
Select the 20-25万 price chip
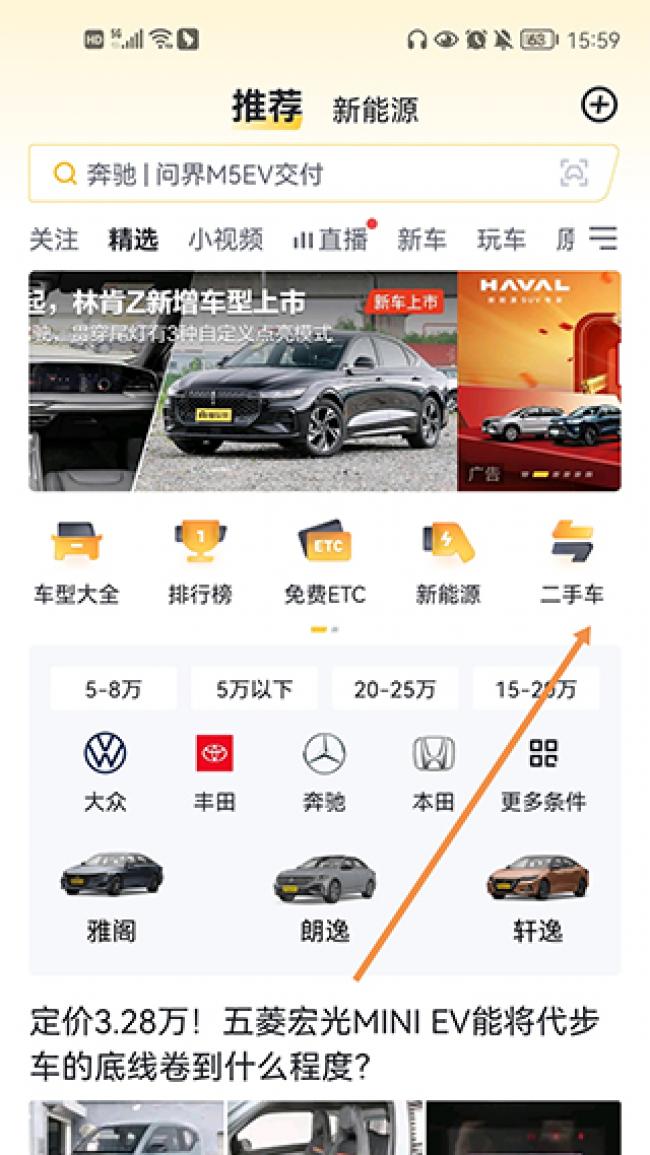coord(395,689)
